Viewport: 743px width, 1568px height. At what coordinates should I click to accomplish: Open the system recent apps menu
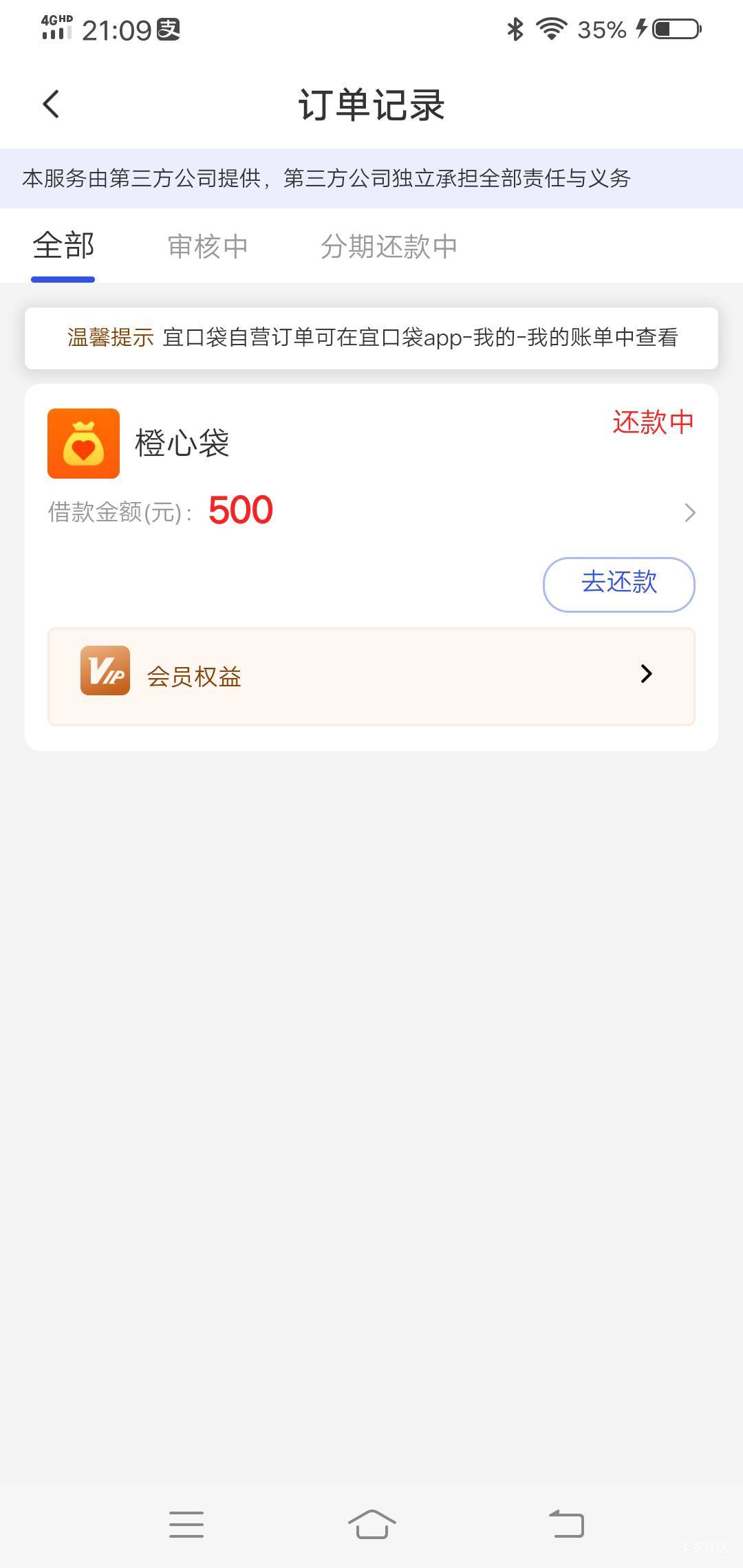186,1524
